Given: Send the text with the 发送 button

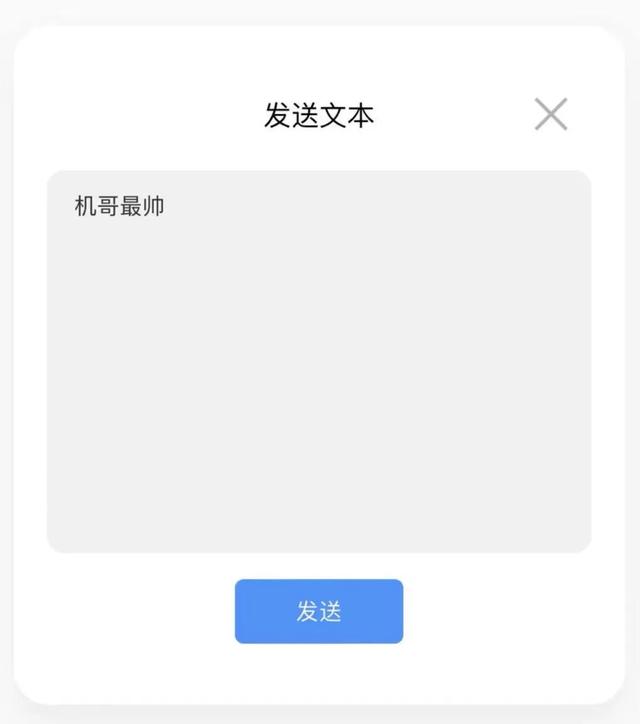Looking at the screenshot, I should [x=319, y=611].
